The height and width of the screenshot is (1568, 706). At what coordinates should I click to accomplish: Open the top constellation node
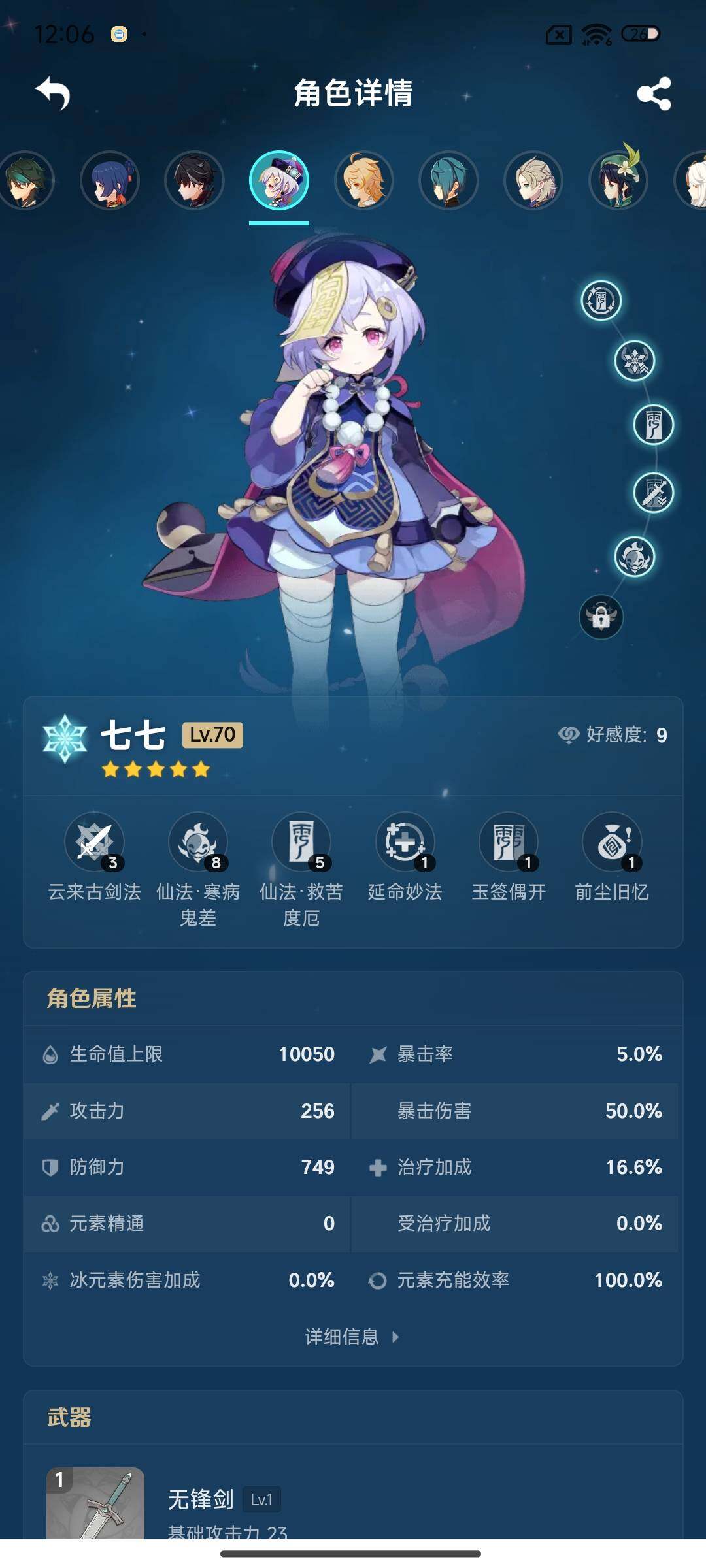[601, 301]
